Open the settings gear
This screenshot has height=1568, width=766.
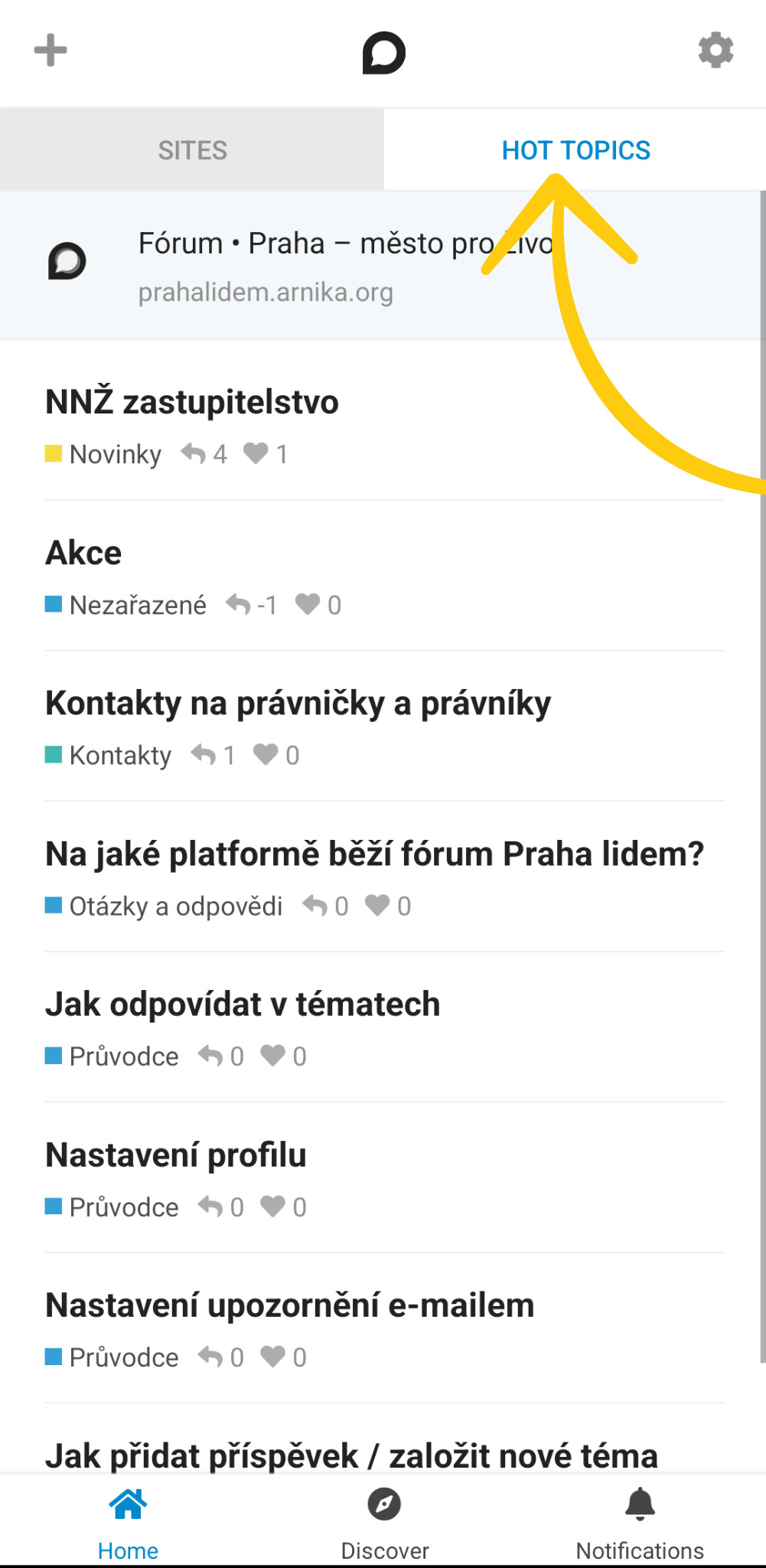click(715, 51)
